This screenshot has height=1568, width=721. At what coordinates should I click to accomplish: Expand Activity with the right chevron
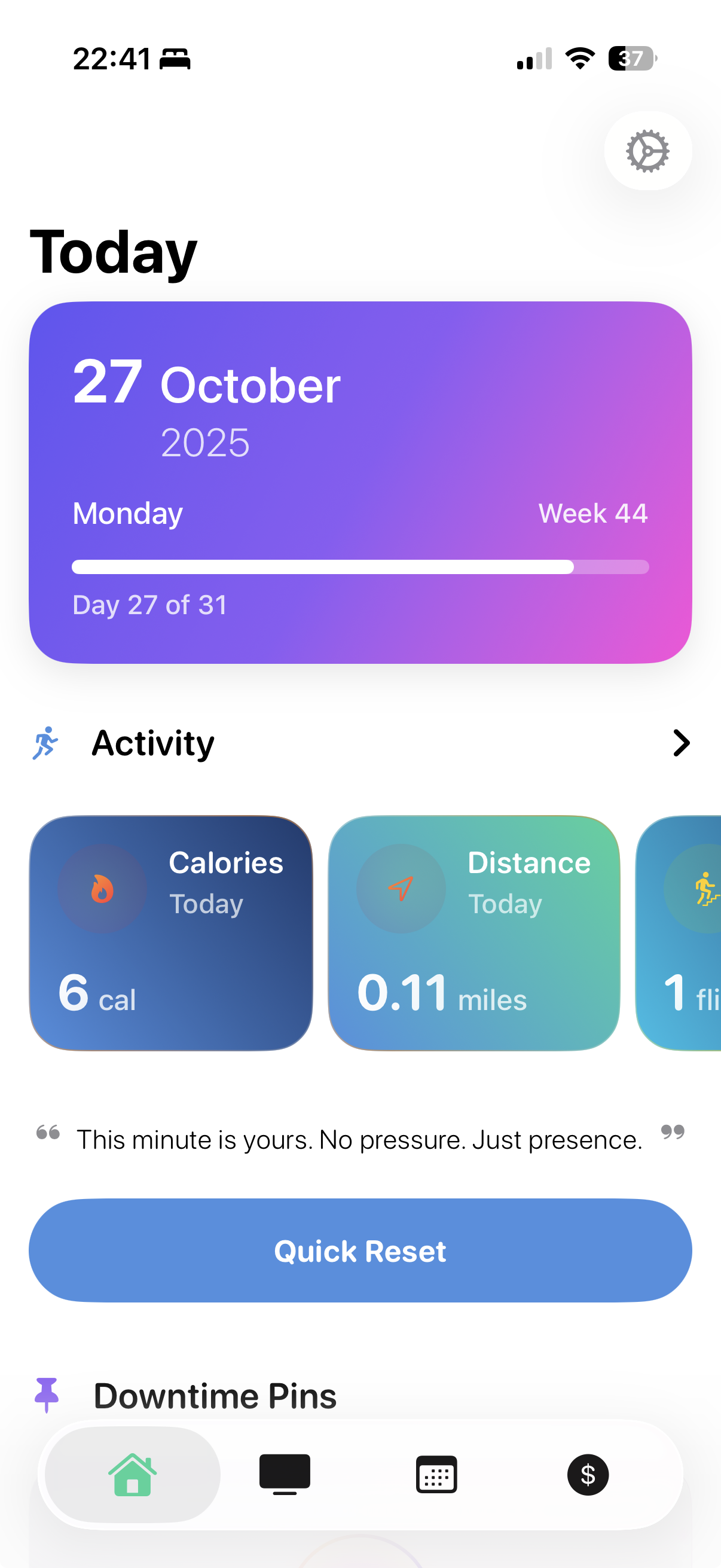[x=681, y=742]
